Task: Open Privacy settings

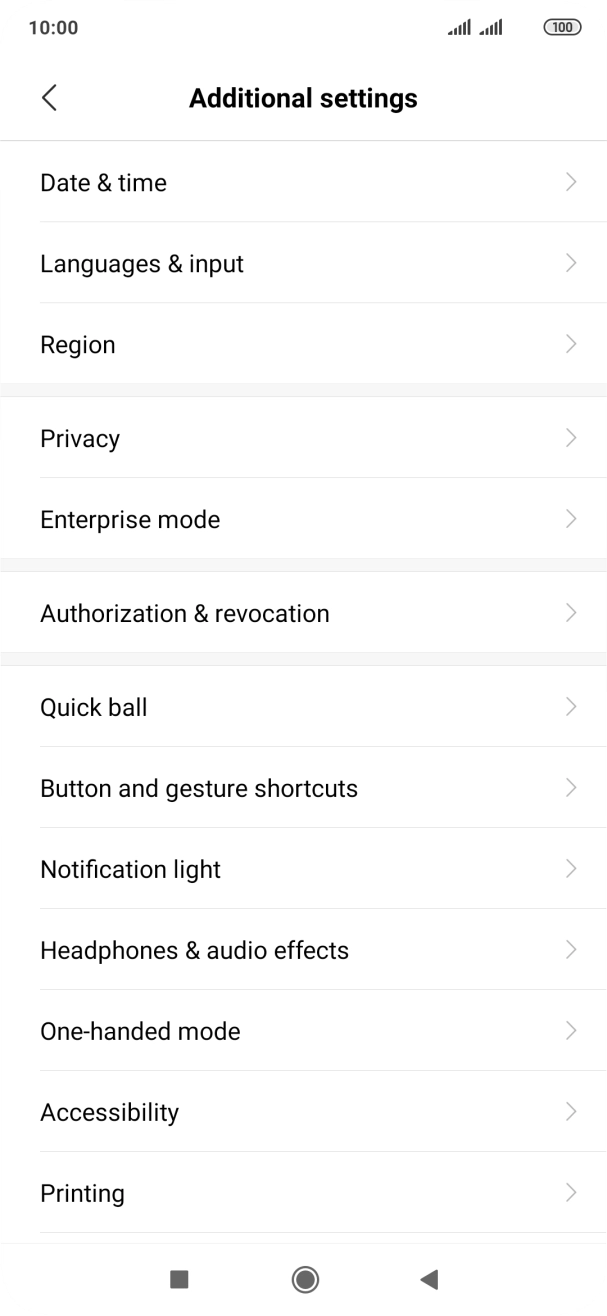Action: click(x=303, y=439)
